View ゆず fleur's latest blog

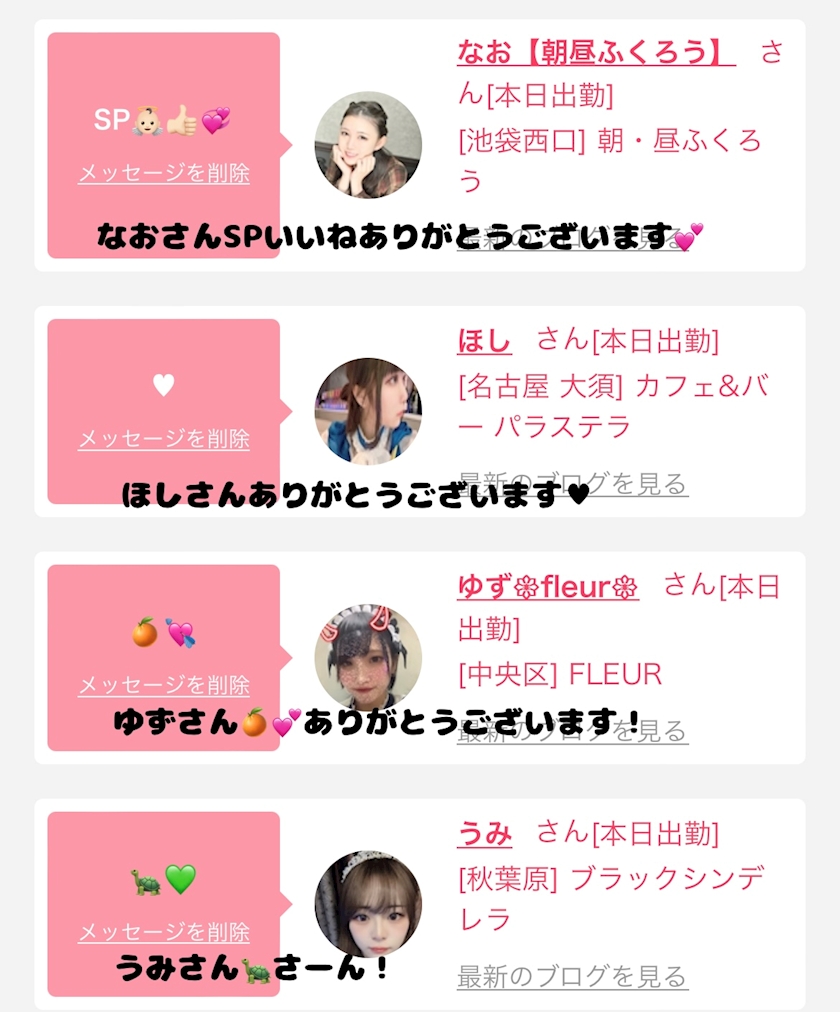[x=573, y=731]
